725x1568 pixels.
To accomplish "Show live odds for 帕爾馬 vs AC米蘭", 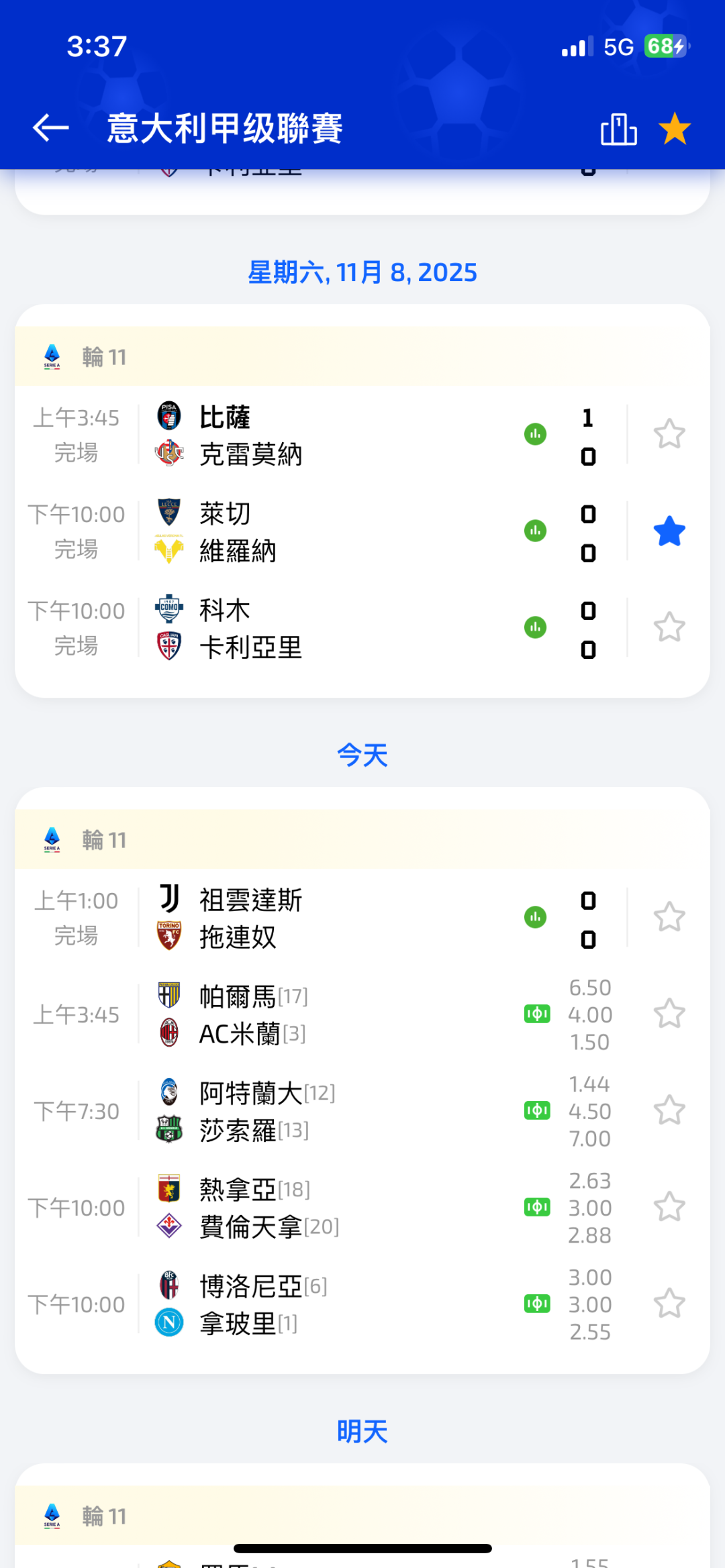I will [537, 1014].
